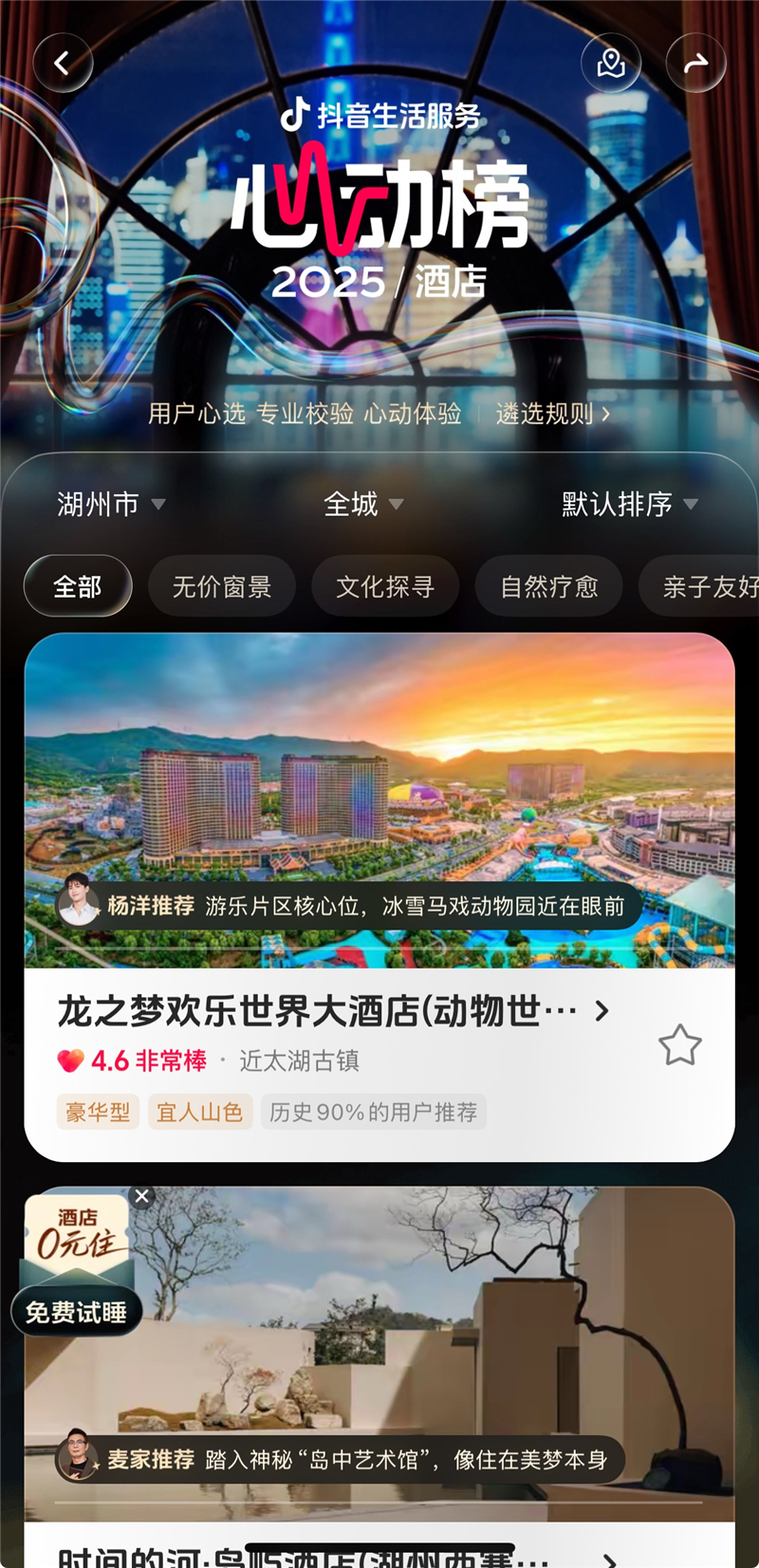Share this hotel ranking page
The width and height of the screenshot is (759, 1568).
[695, 64]
